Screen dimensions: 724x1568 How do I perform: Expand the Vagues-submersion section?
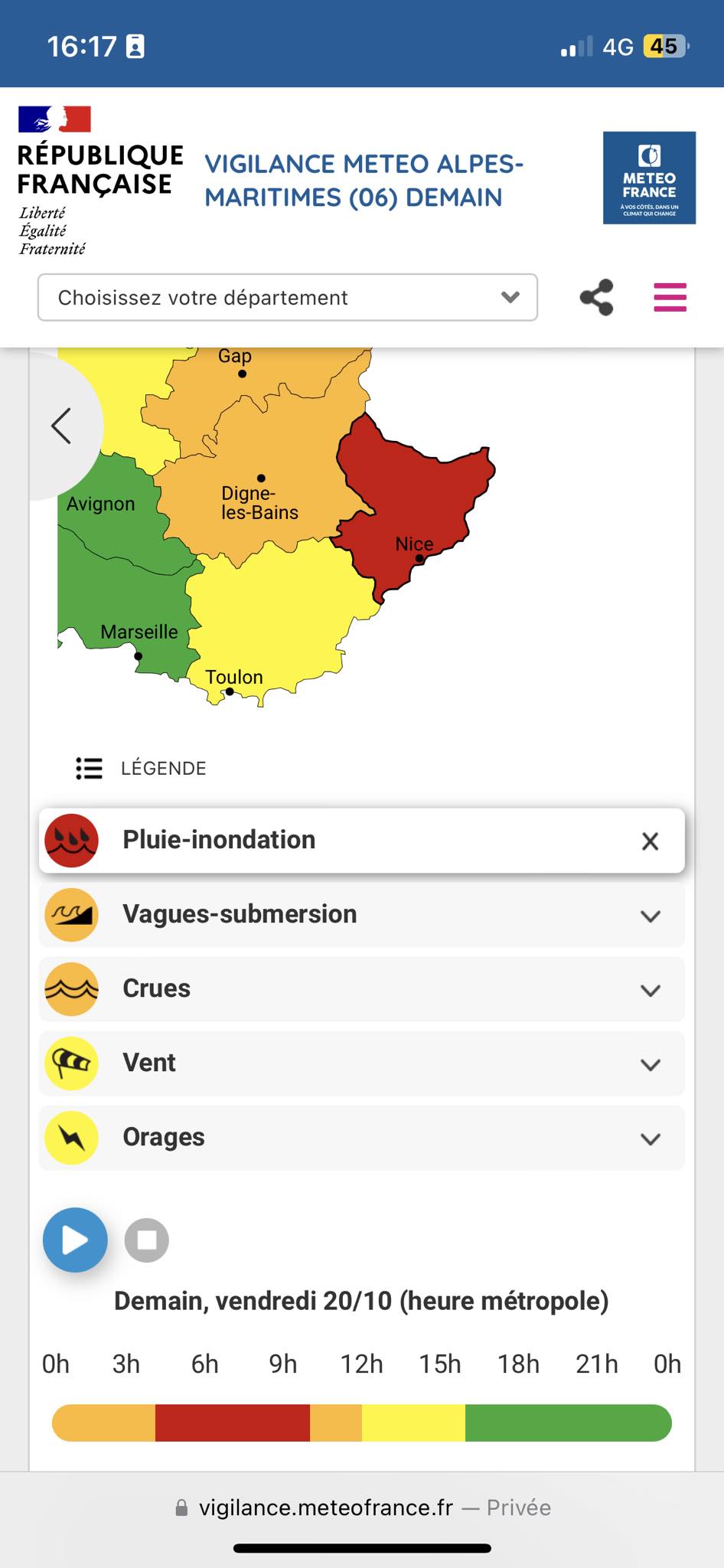[x=361, y=914]
